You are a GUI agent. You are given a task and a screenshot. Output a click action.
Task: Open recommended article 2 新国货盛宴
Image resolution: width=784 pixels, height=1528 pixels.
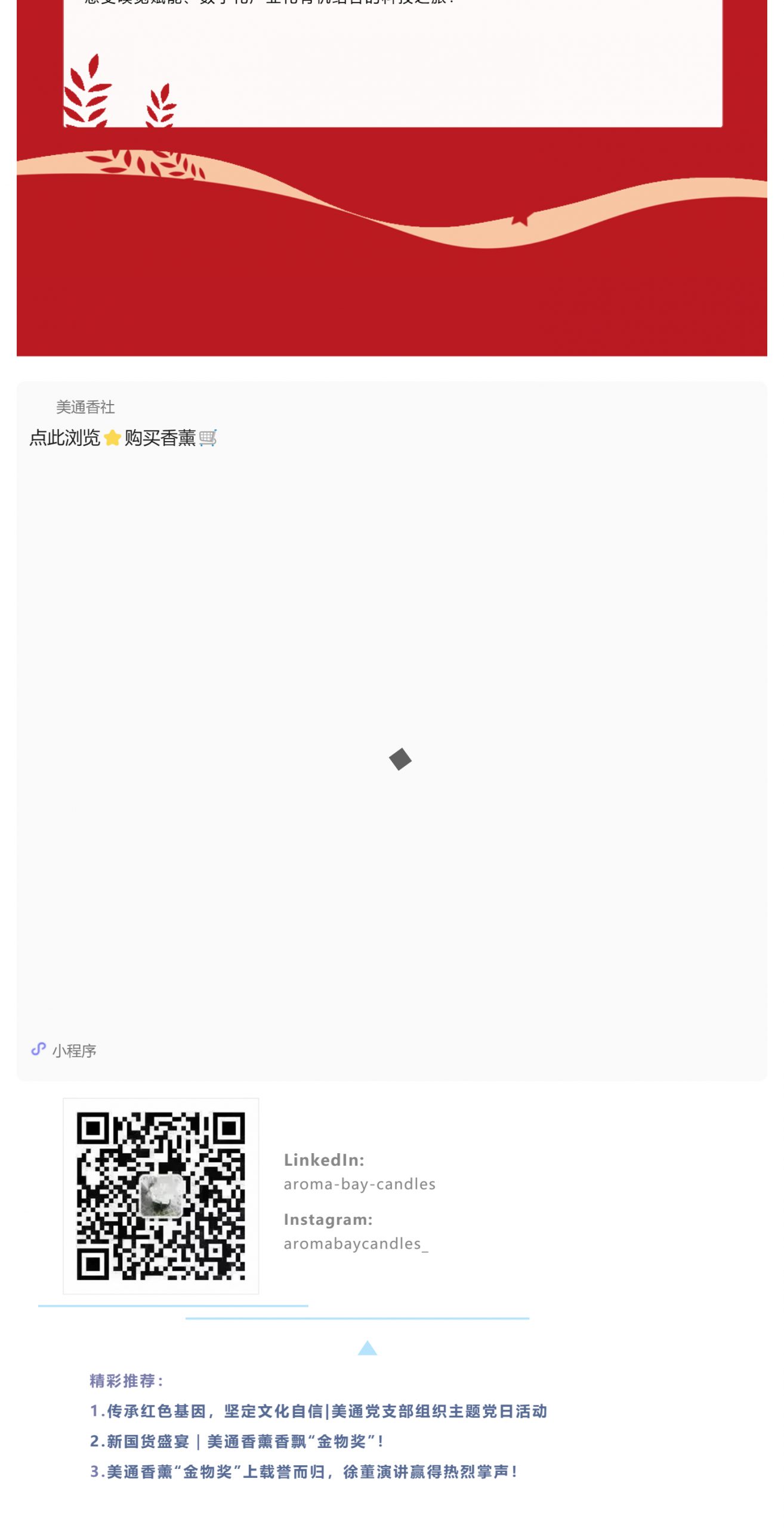point(236,1441)
